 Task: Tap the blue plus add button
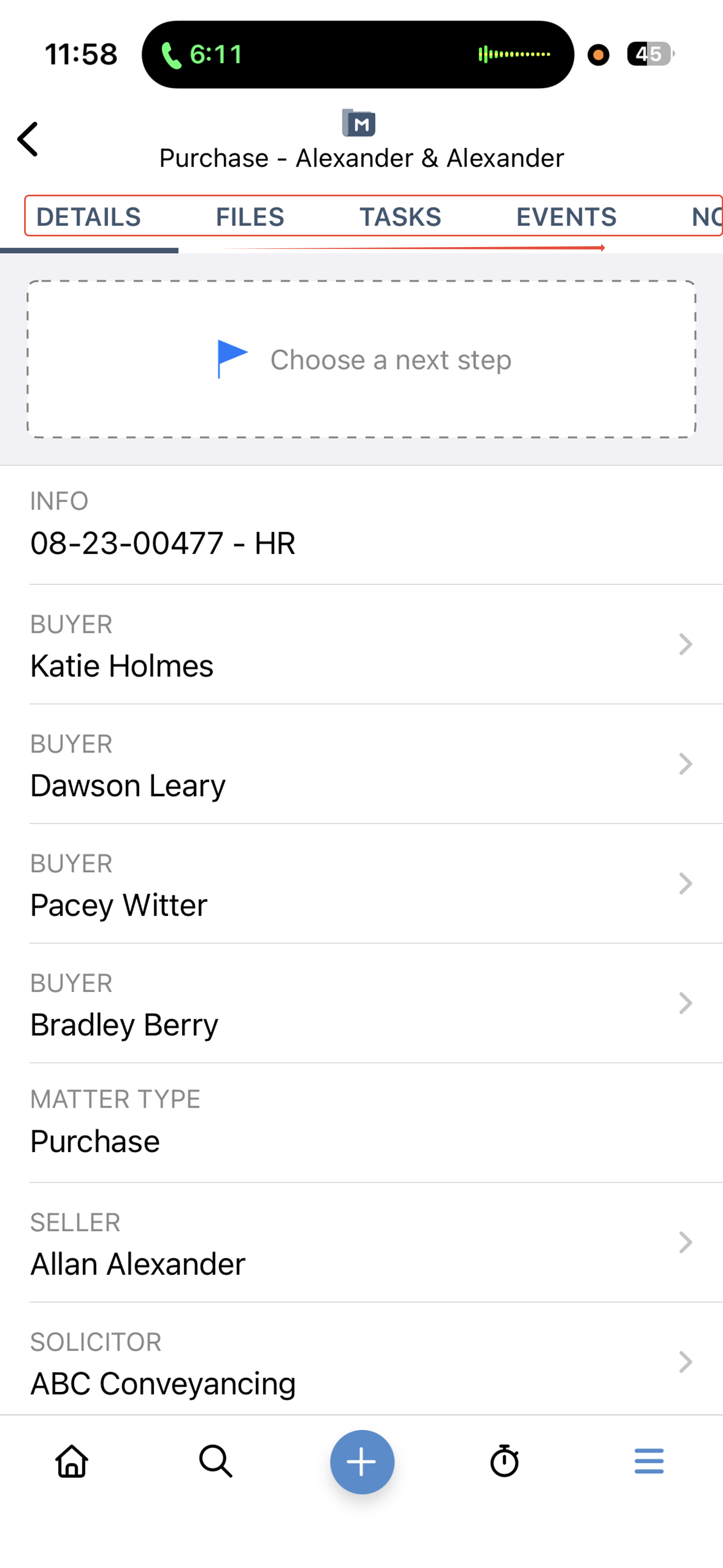(x=362, y=1462)
